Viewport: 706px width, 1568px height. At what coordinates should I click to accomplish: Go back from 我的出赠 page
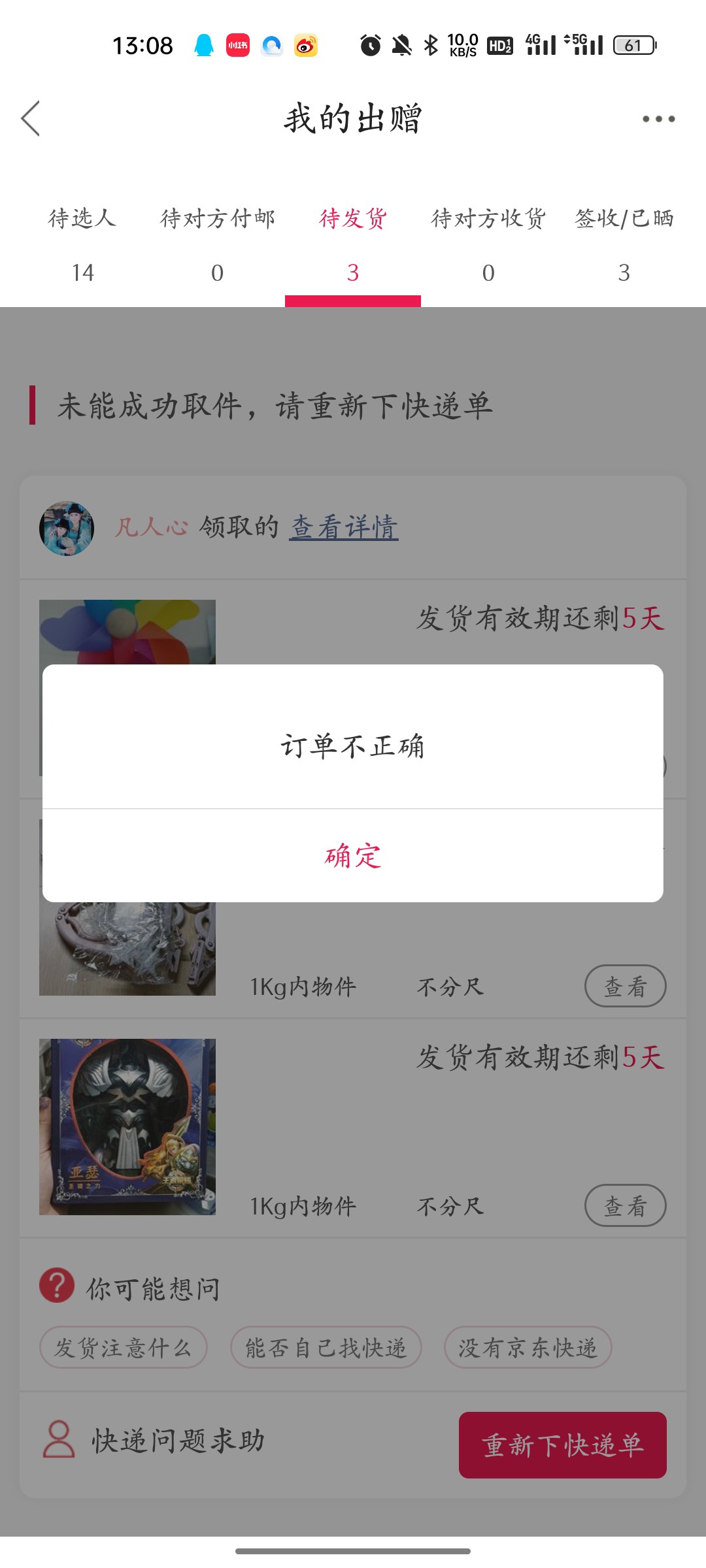31,119
